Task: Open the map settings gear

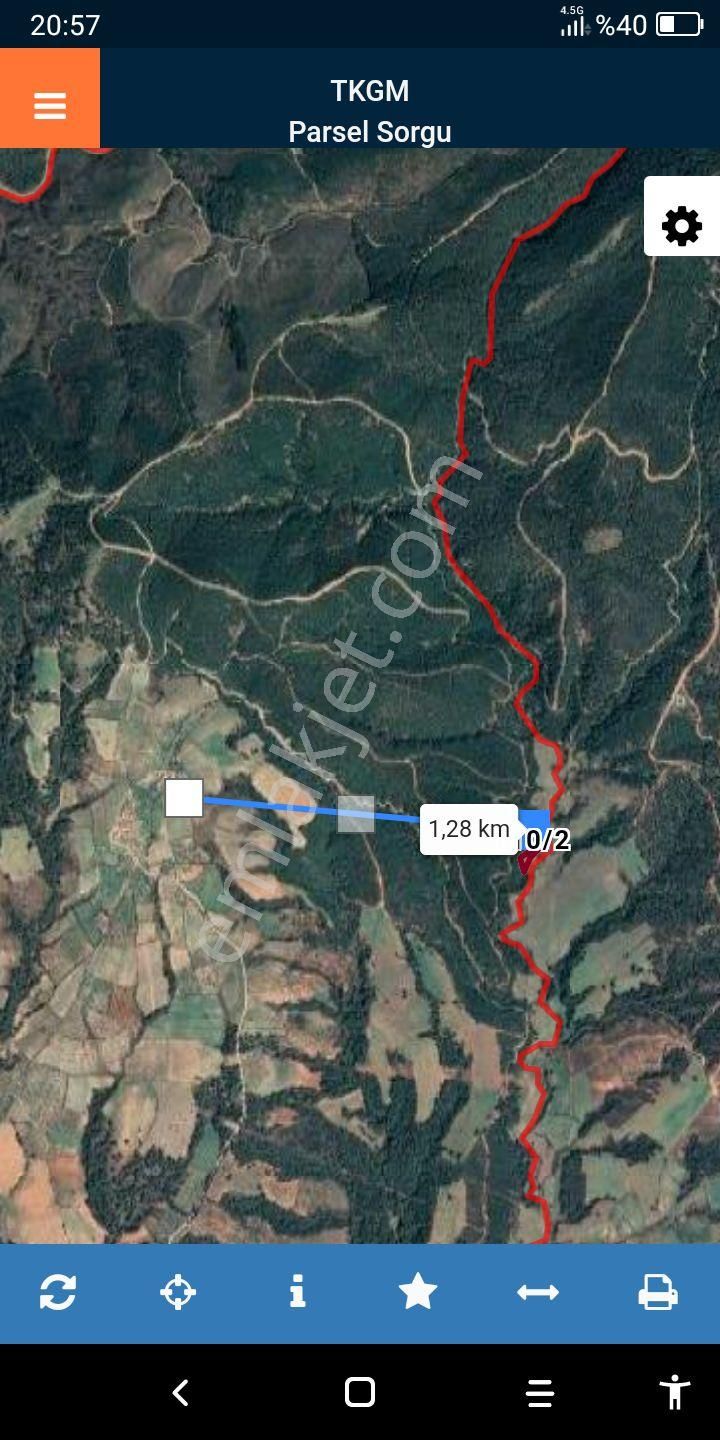Action: coord(682,226)
